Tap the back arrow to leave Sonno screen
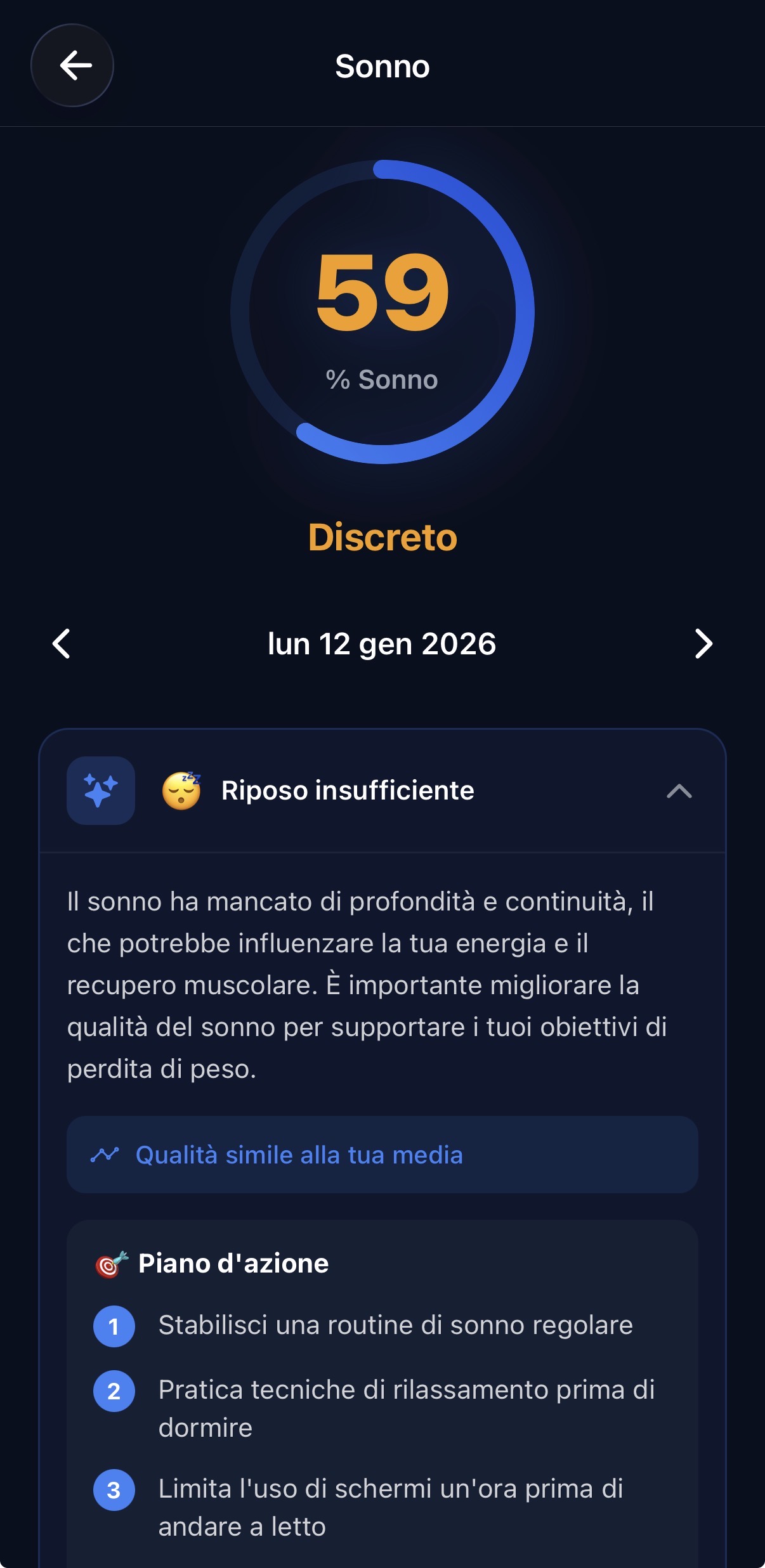Viewport: 765px width, 1568px height. tap(72, 65)
